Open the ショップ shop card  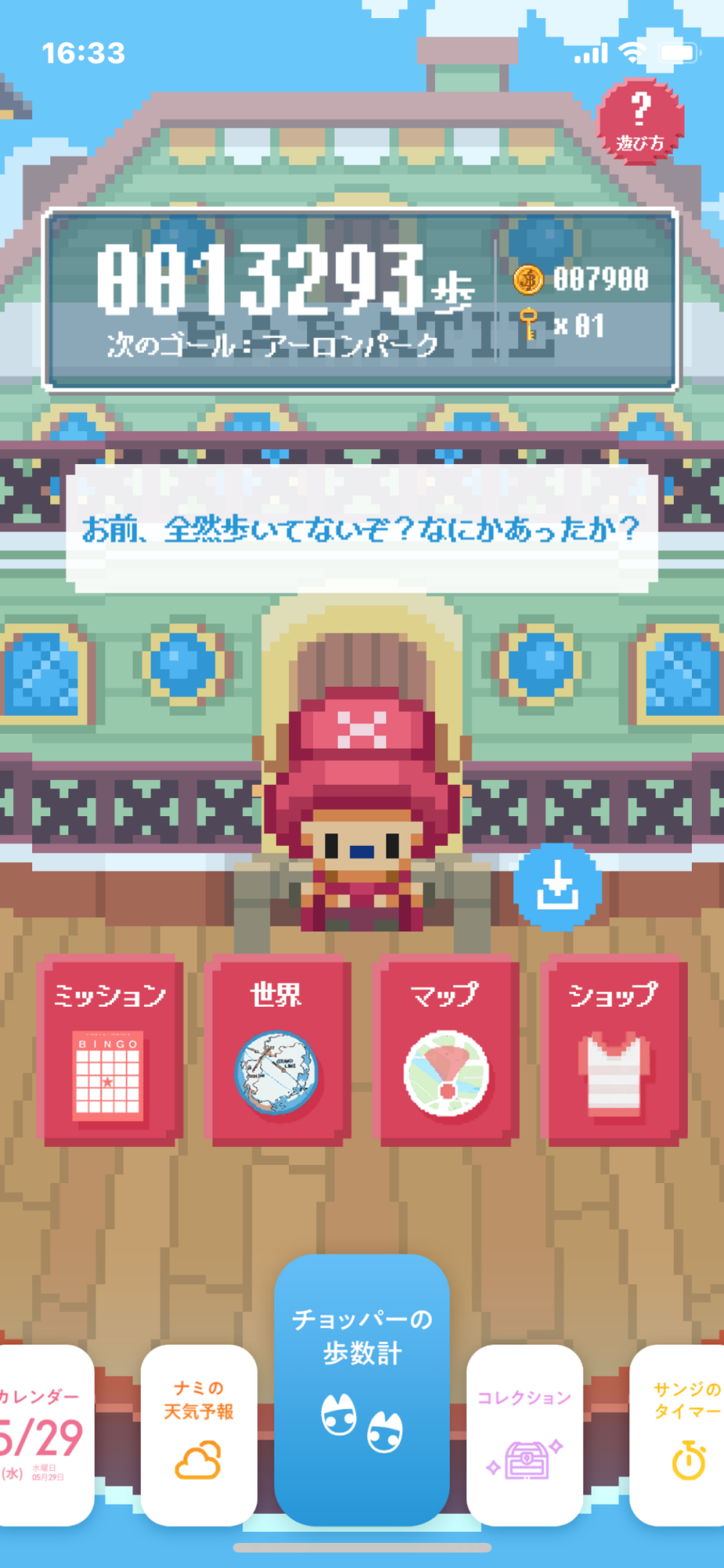[614, 1051]
